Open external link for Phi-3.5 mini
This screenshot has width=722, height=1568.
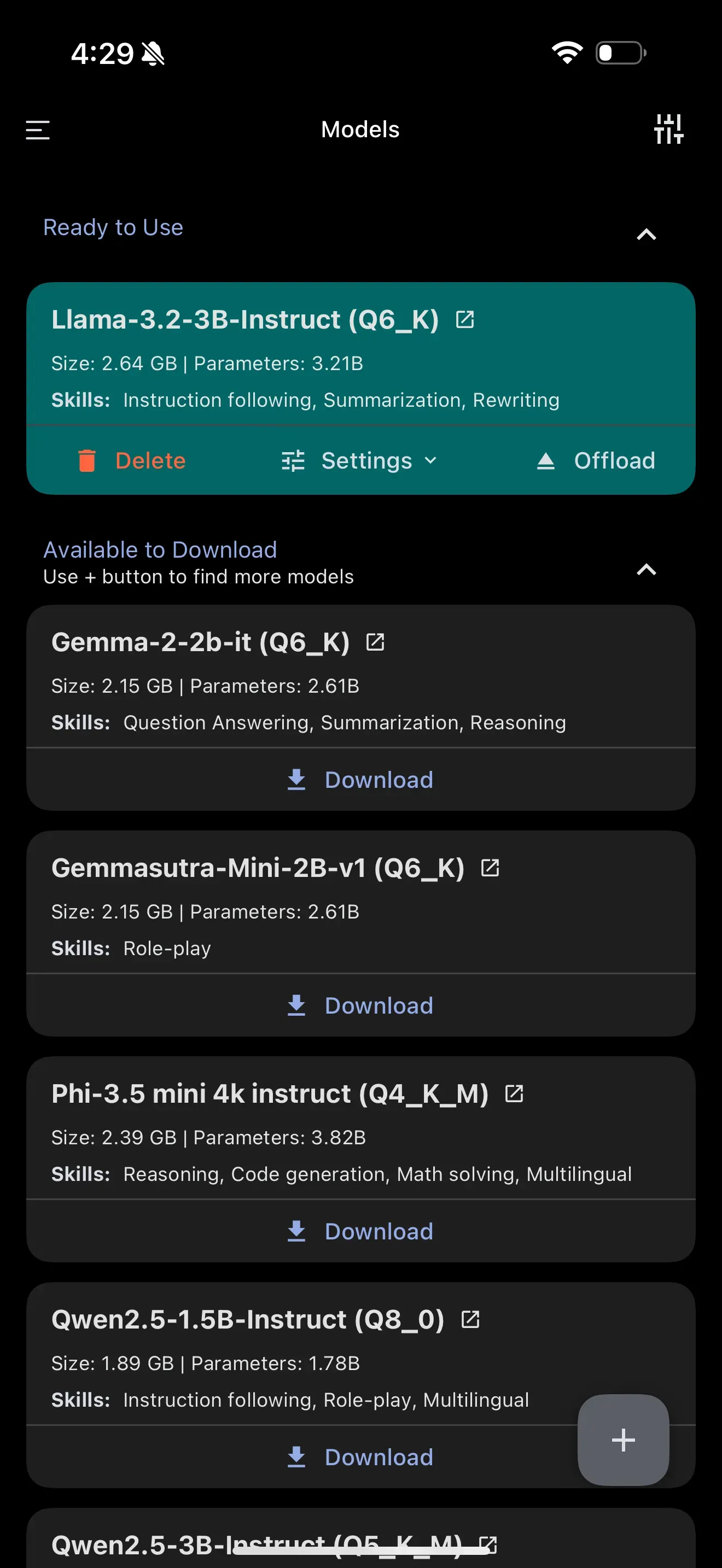pyautogui.click(x=514, y=1094)
